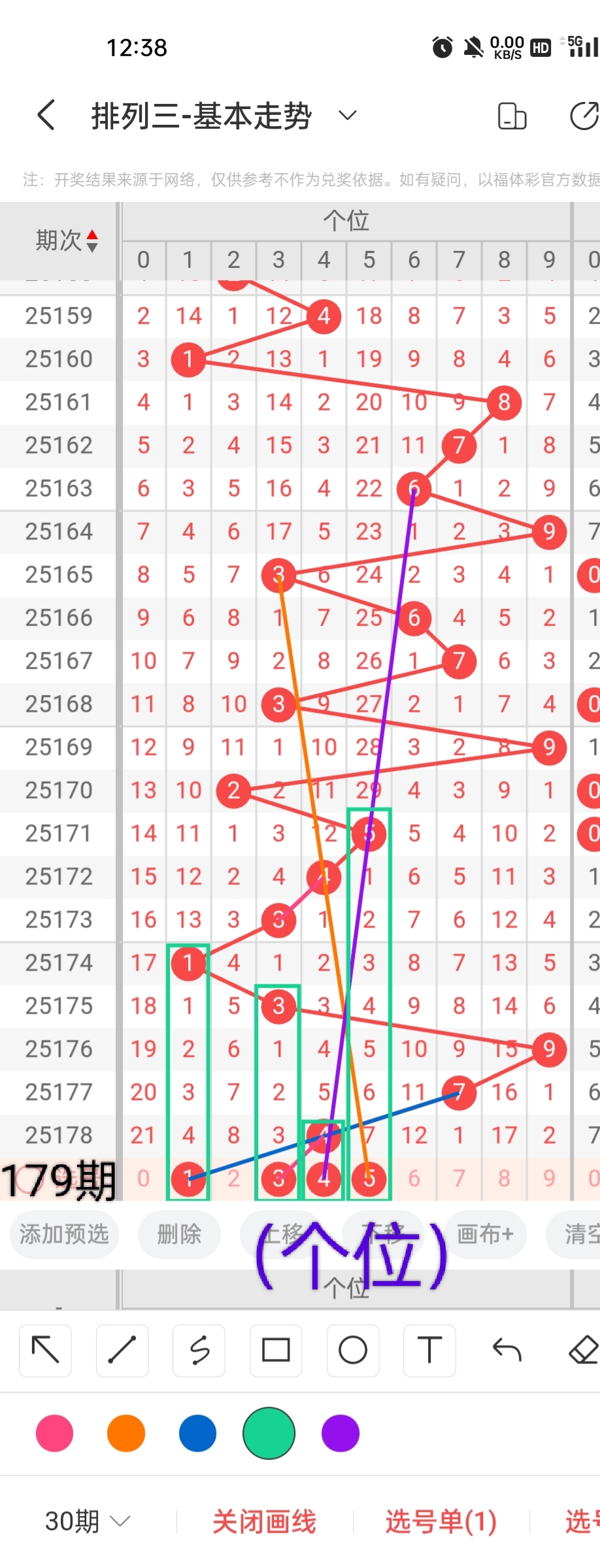Choose the pink drawing color
The width and height of the screenshot is (600, 1568).
coord(55,1433)
